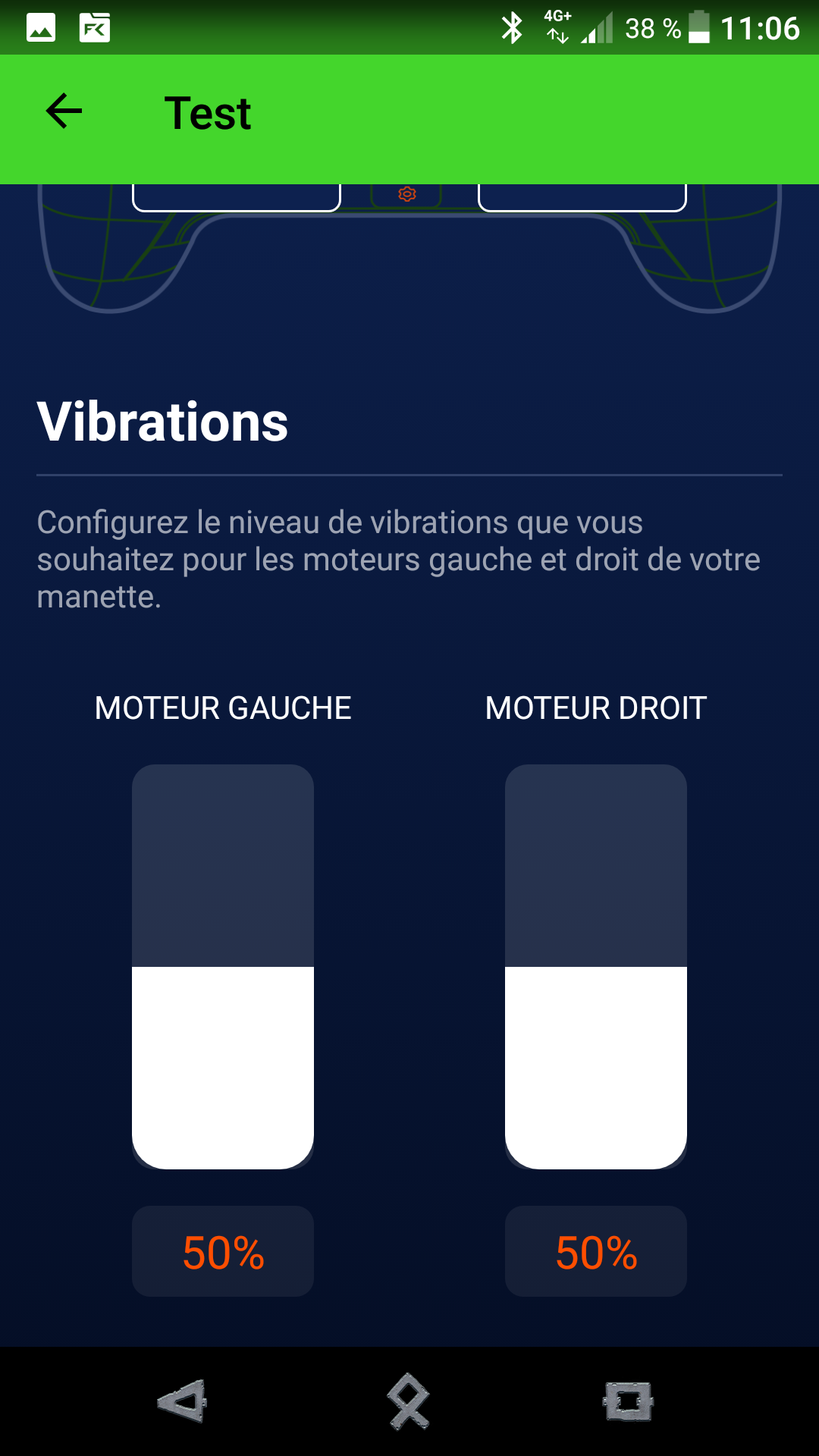Set the Moteur Droit vibration slider level
This screenshot has width=819, height=1456.
pyautogui.click(x=596, y=966)
